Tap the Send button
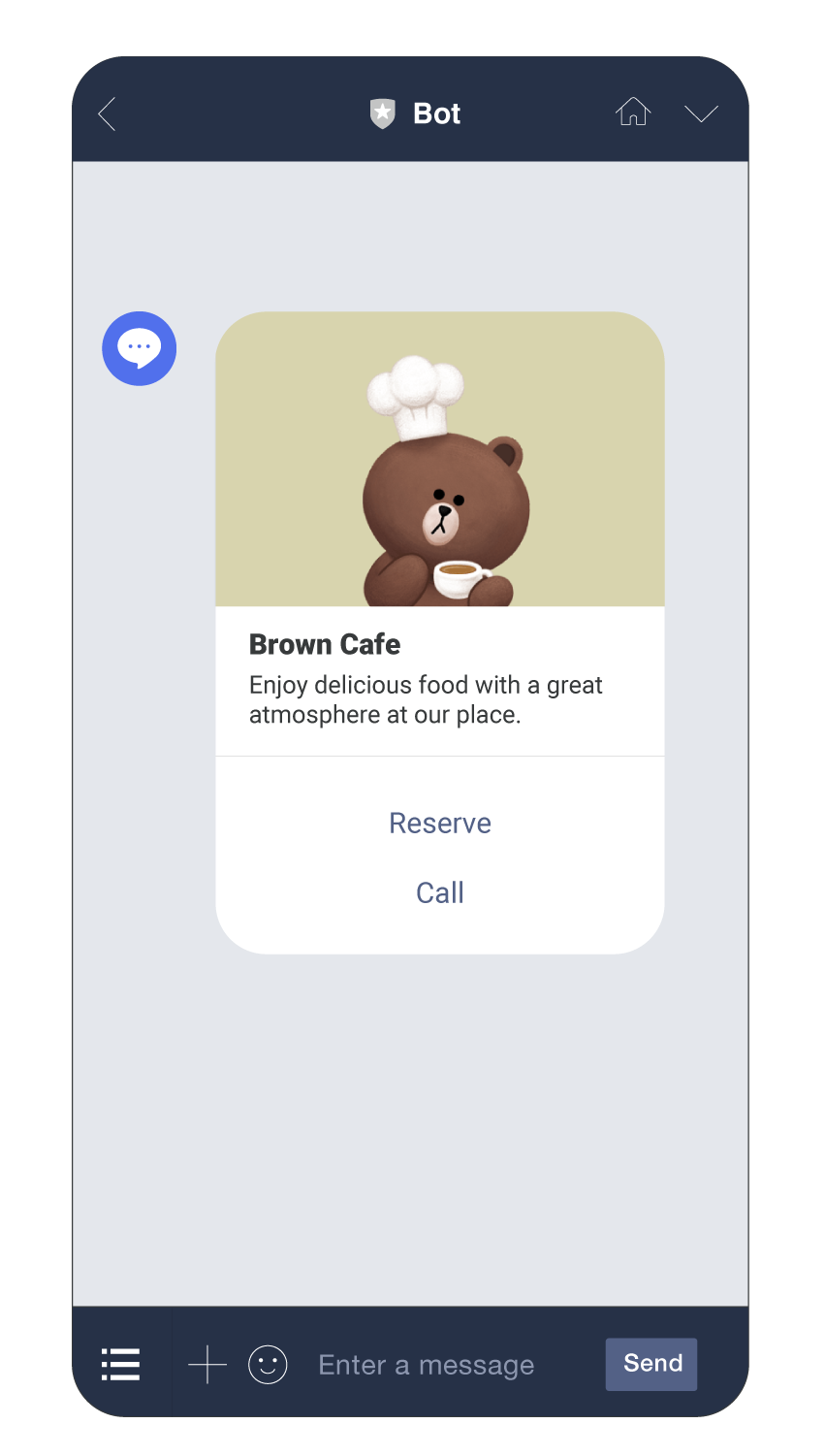Screen dimensions: 825x1456 [x=651, y=1364]
